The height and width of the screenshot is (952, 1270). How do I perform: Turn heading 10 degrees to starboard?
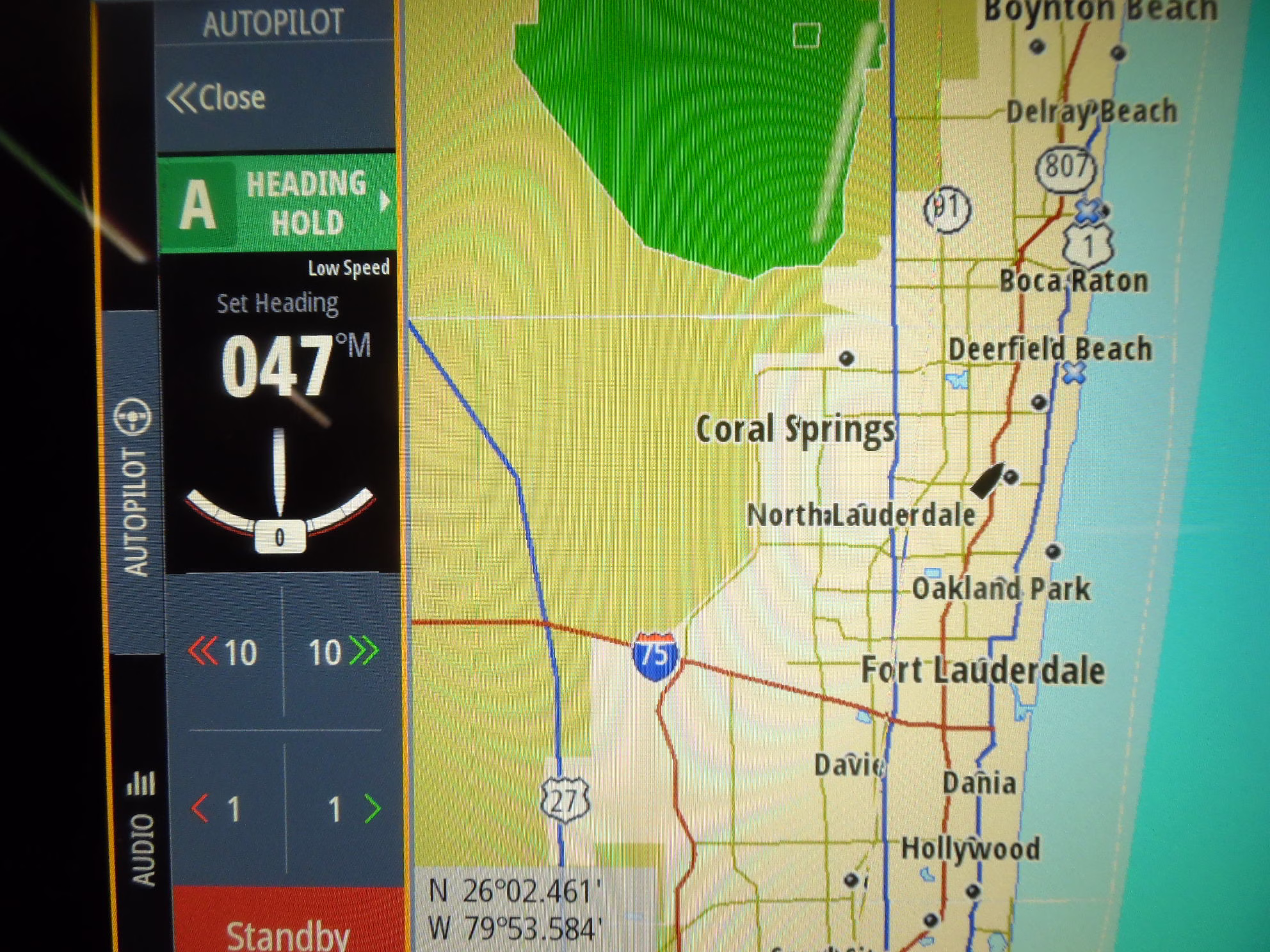tap(343, 653)
